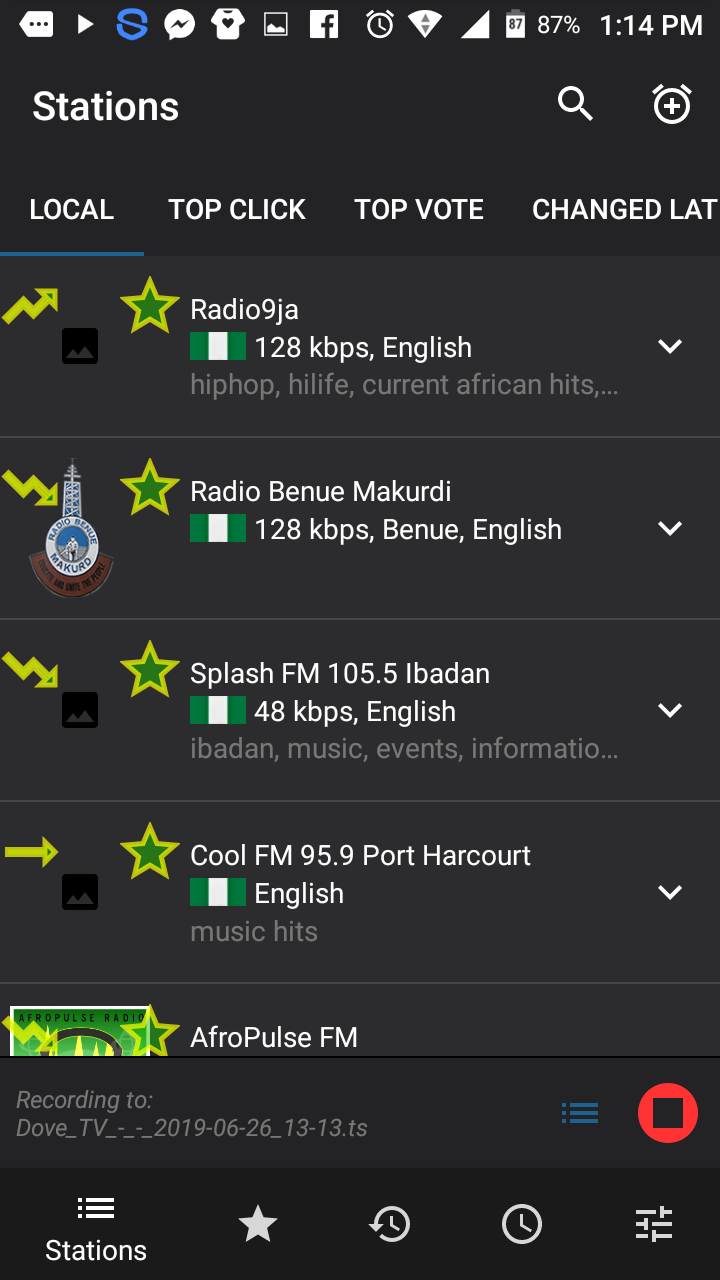Open the settings sliders tab
The width and height of the screenshot is (720, 1280).
[x=654, y=1224]
